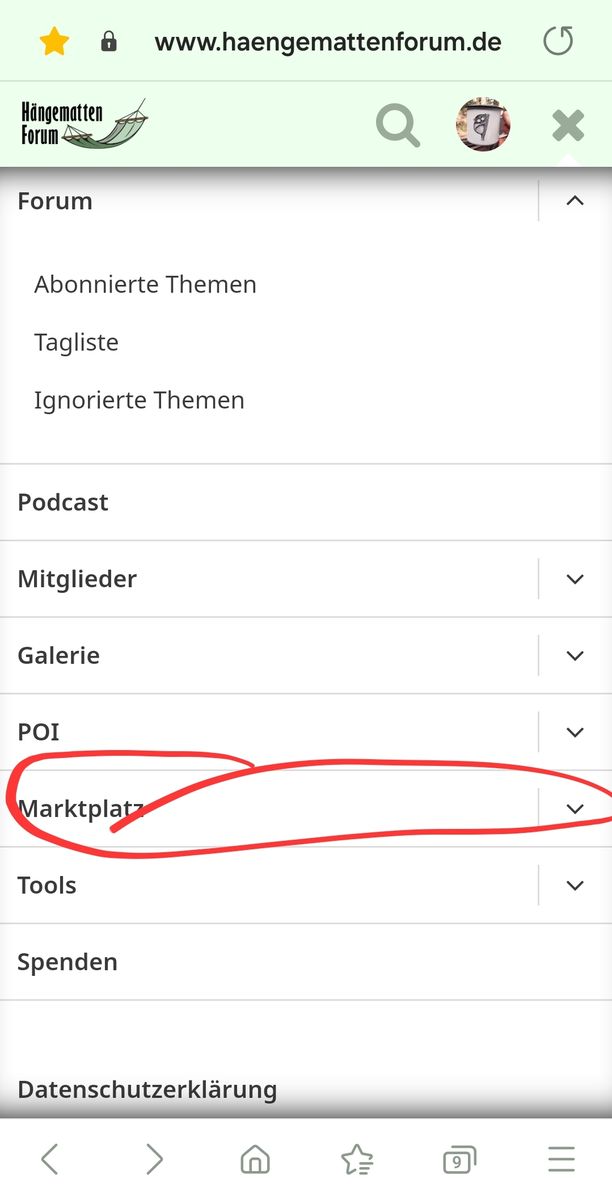This screenshot has height=1200, width=612.
Task: Open the forum search
Action: (397, 126)
